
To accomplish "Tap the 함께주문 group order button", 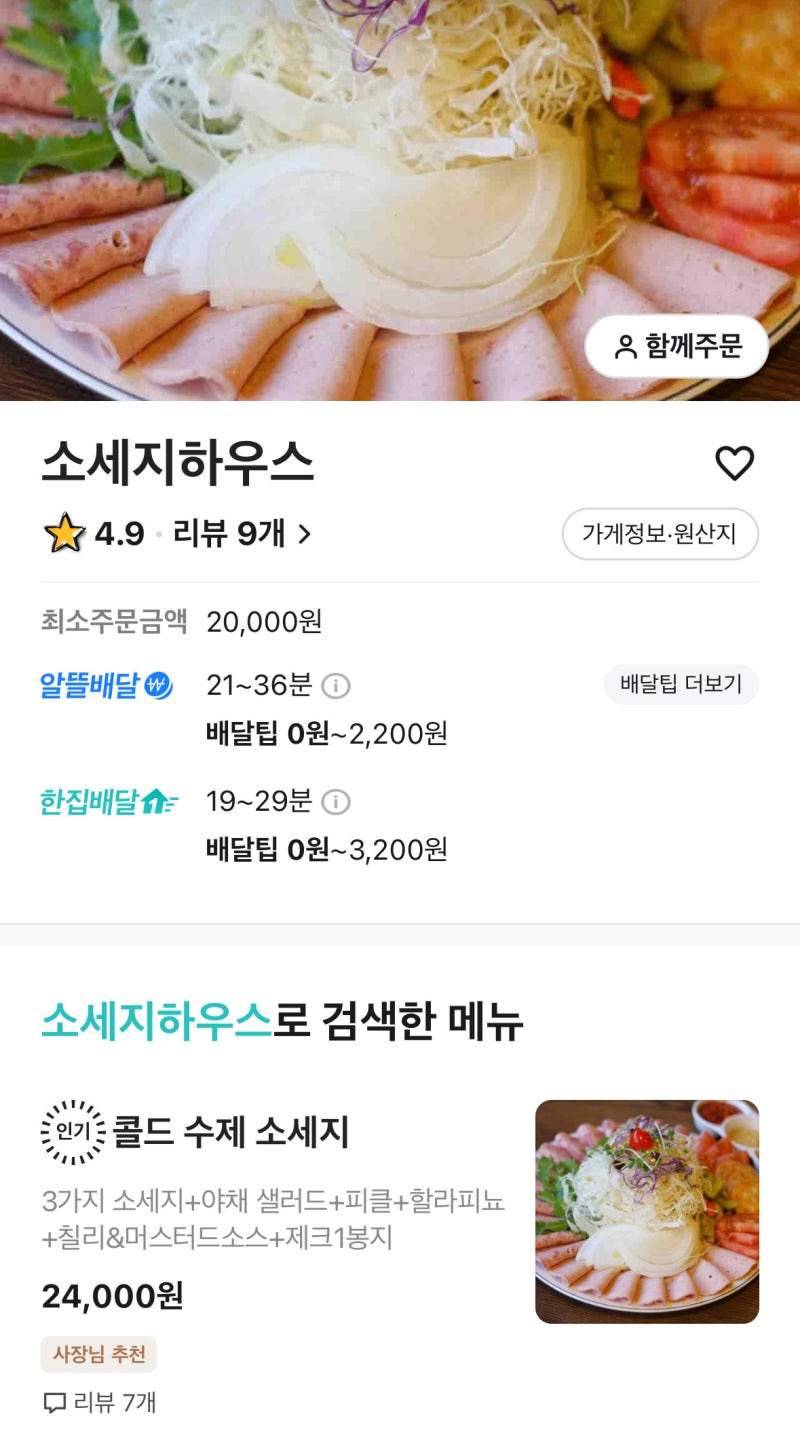I will click(x=677, y=347).
